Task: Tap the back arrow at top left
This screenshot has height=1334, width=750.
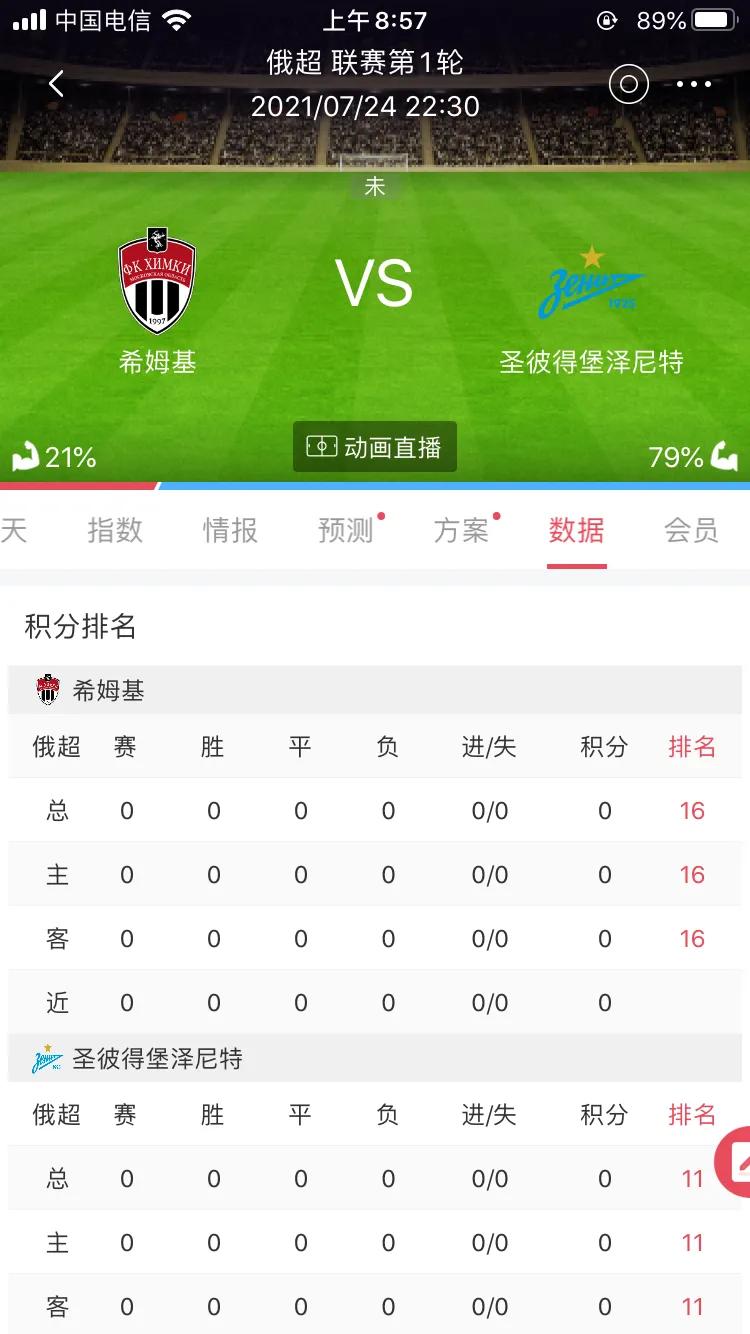Action: click(55, 84)
